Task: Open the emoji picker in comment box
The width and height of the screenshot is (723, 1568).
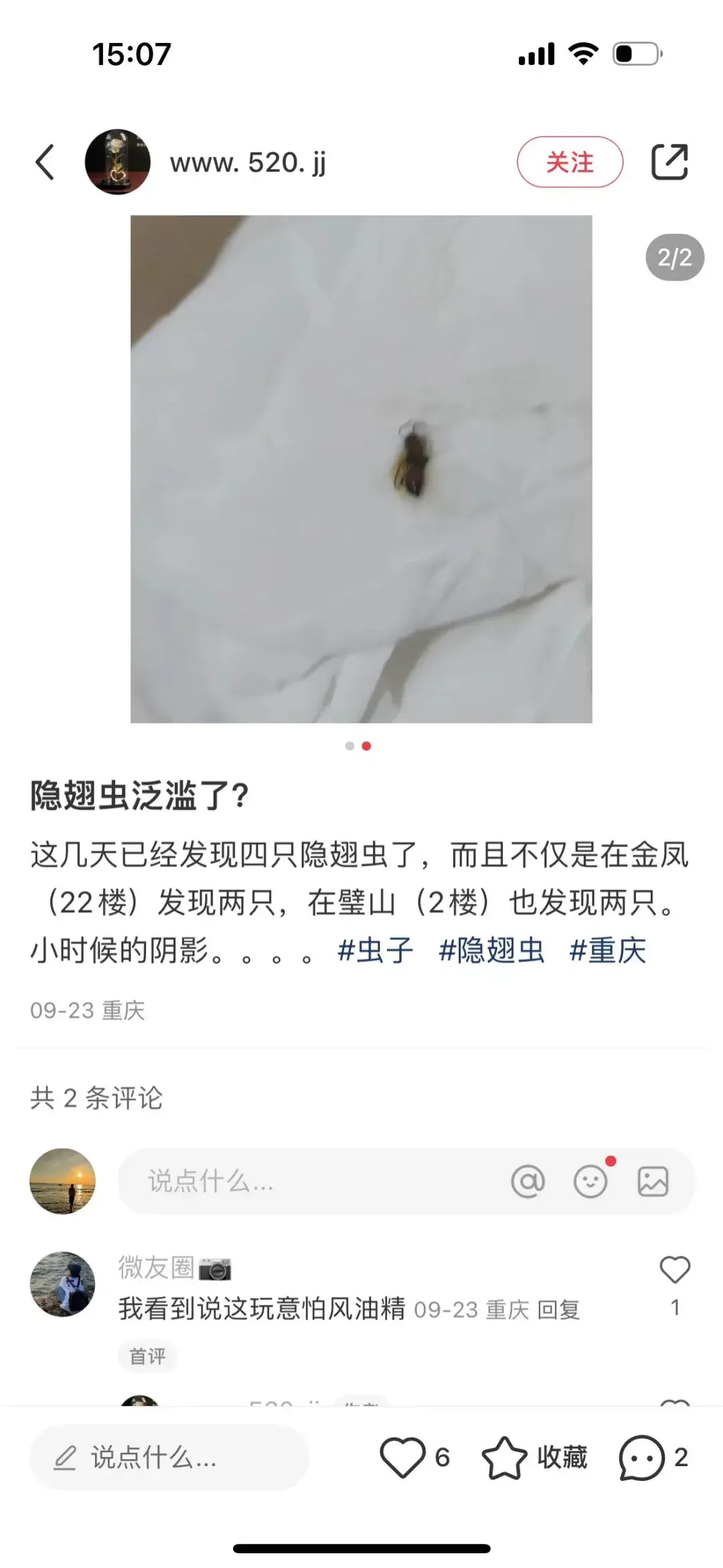Action: [590, 1181]
